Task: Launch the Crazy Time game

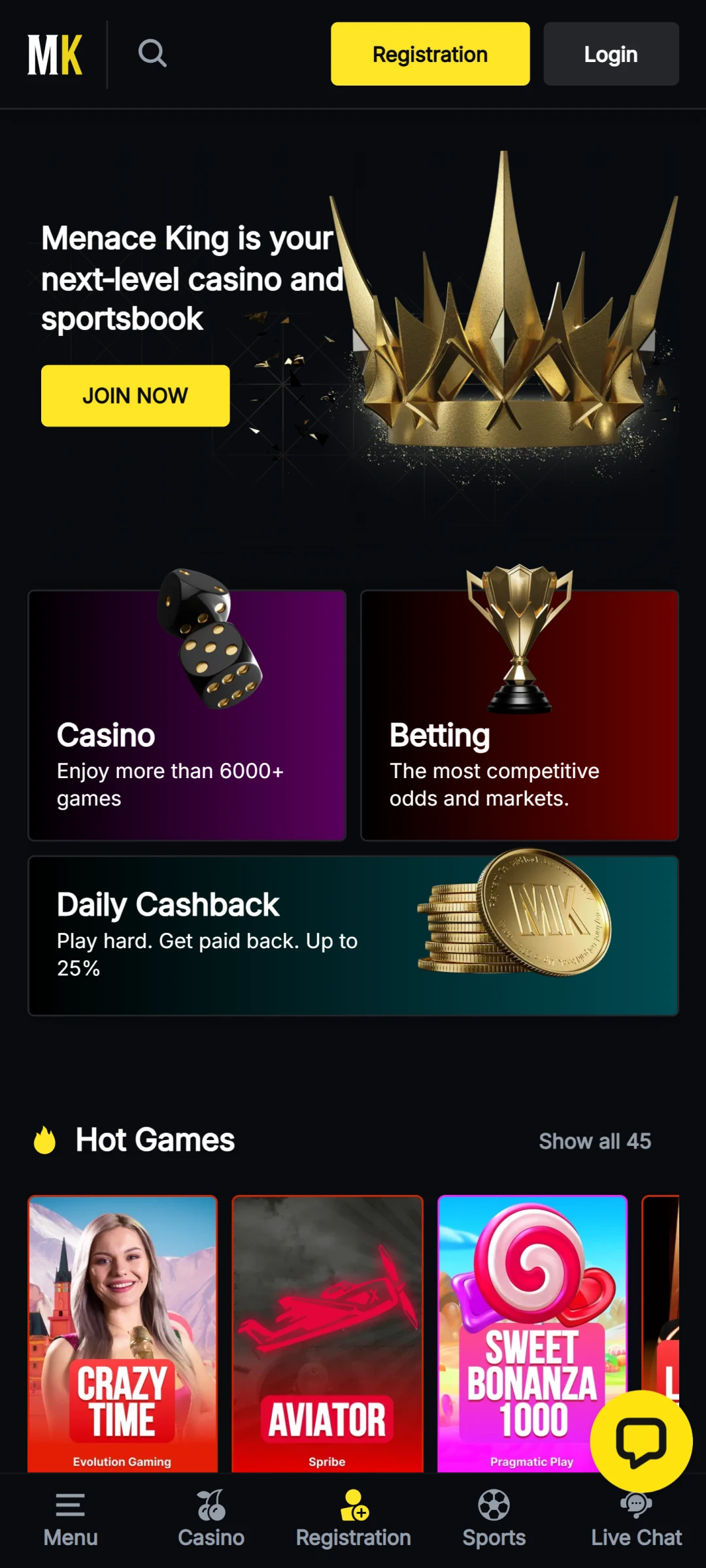Action: 122,1333
